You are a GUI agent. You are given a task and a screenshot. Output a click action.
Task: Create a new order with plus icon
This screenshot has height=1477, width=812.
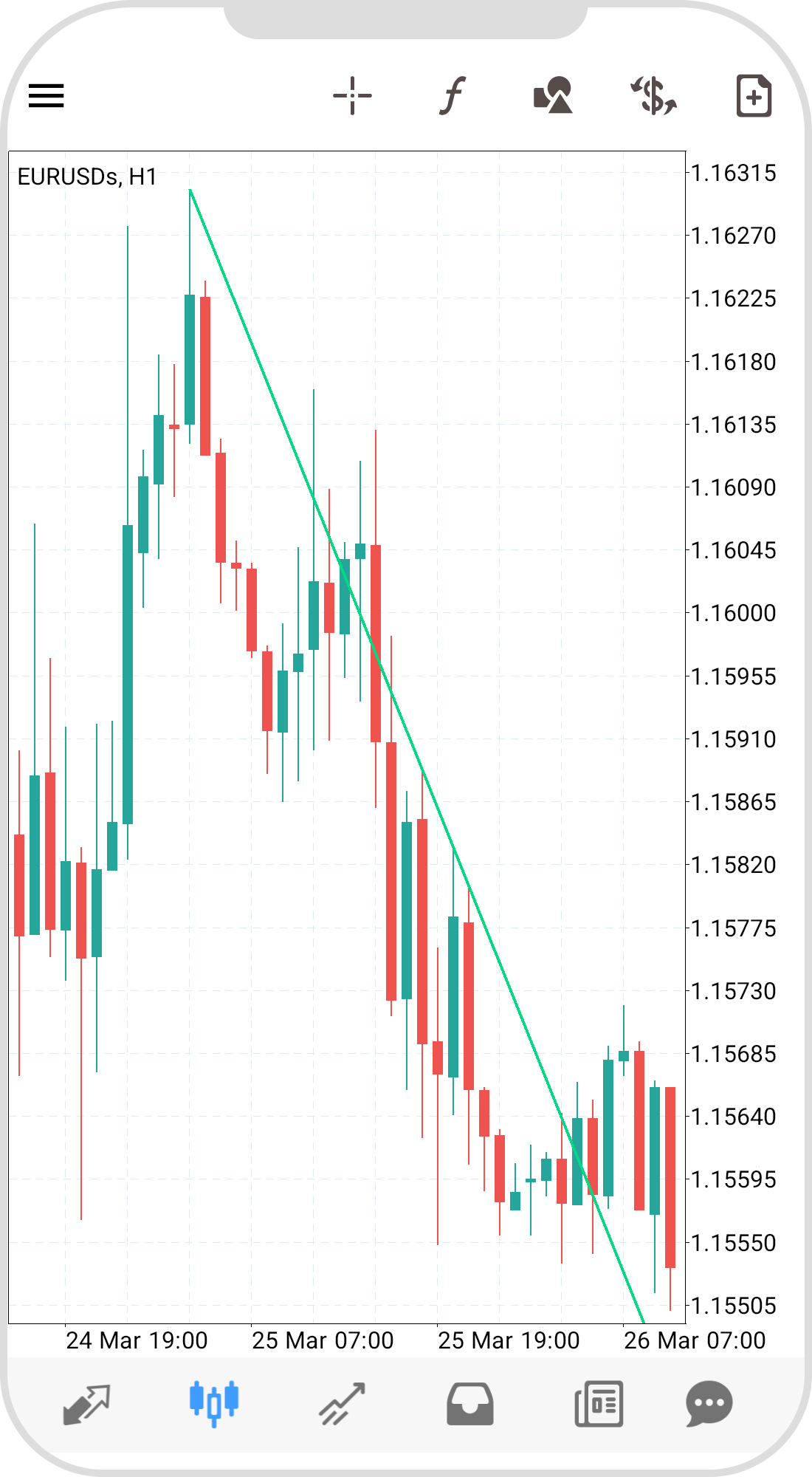point(754,95)
